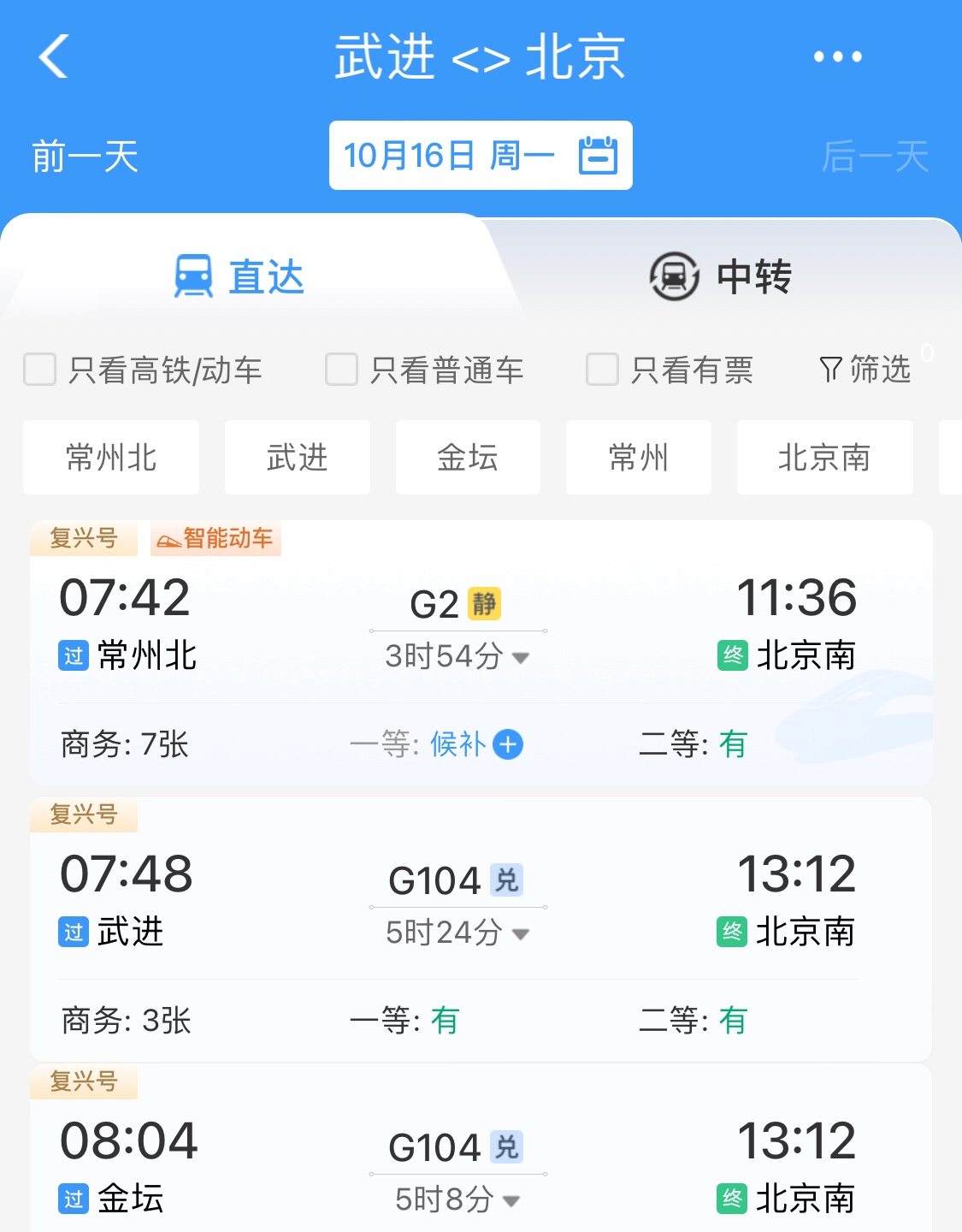
Task: Enable the 只看普通车 checkbox
Action: (341, 370)
